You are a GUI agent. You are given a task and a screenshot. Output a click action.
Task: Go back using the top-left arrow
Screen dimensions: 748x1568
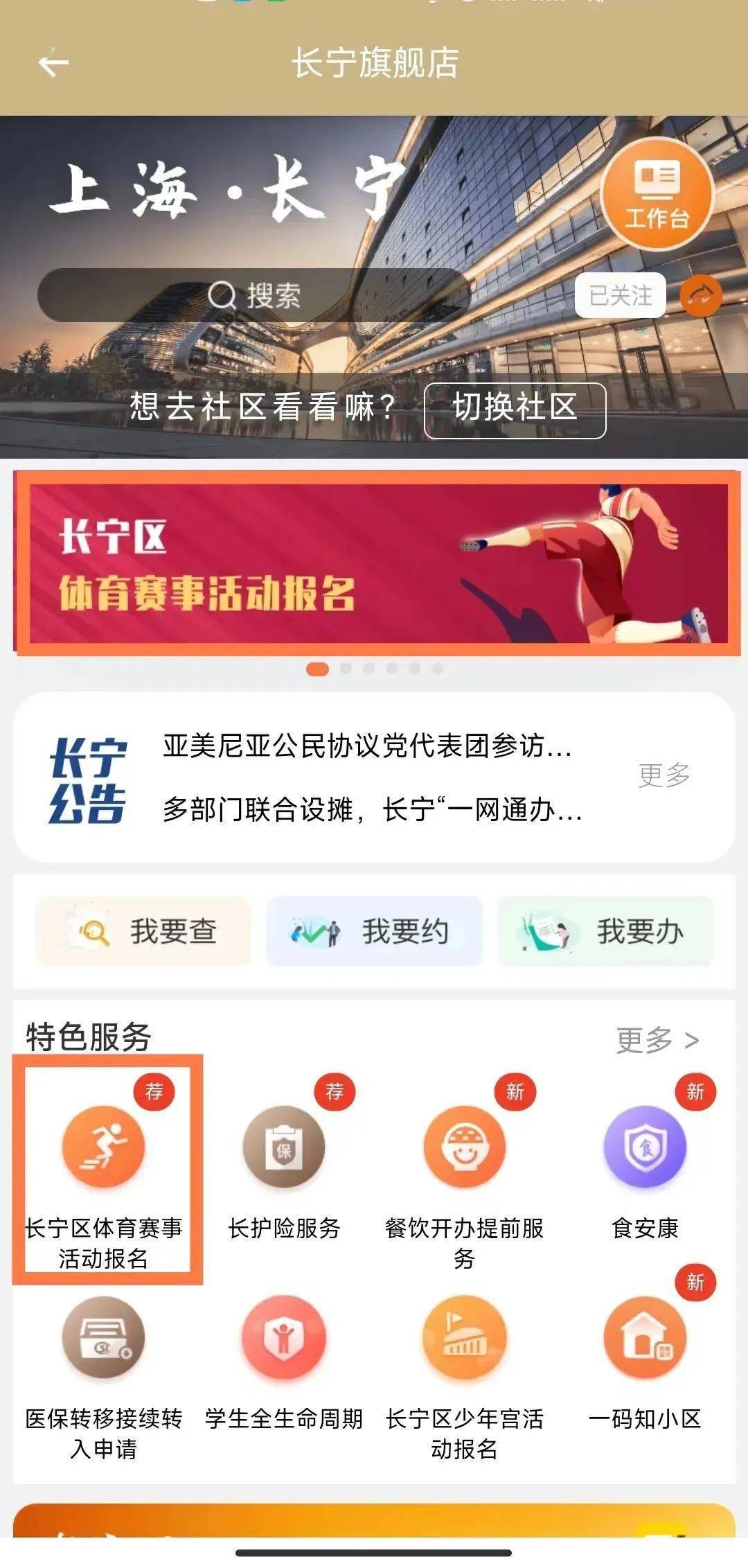click(53, 64)
